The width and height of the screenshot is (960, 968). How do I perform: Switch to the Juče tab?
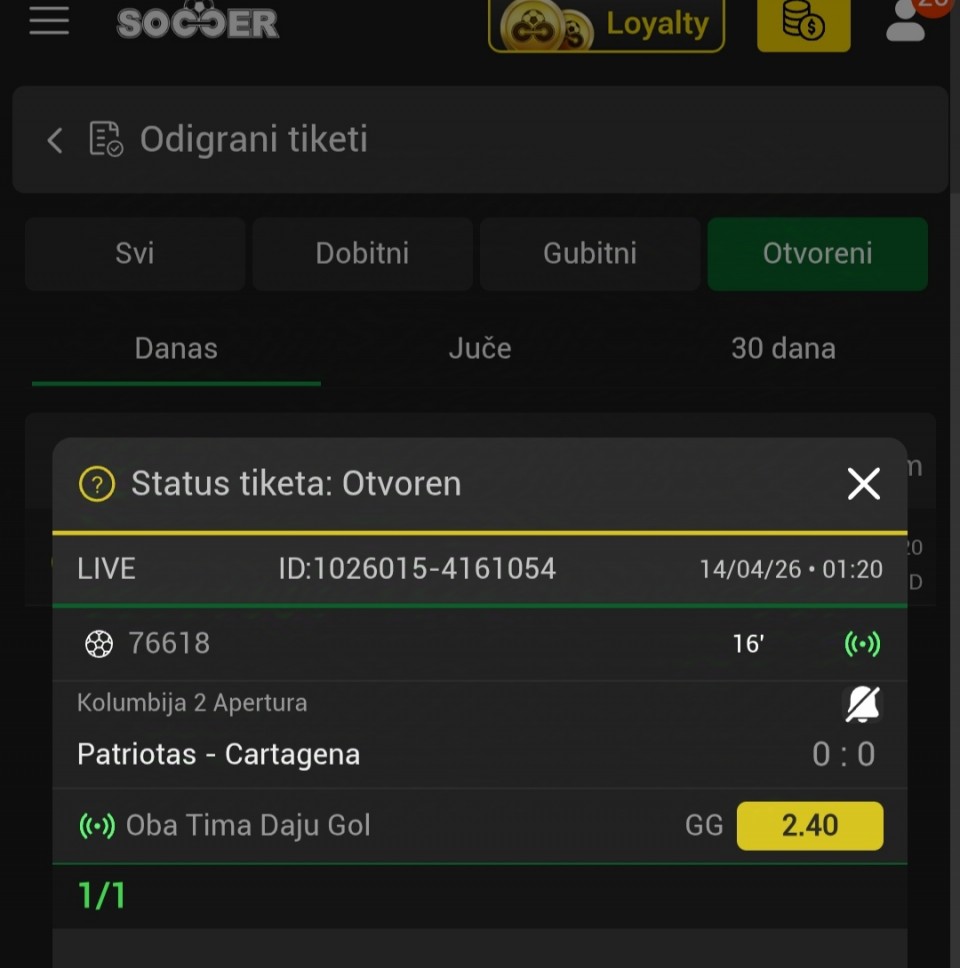click(x=480, y=349)
